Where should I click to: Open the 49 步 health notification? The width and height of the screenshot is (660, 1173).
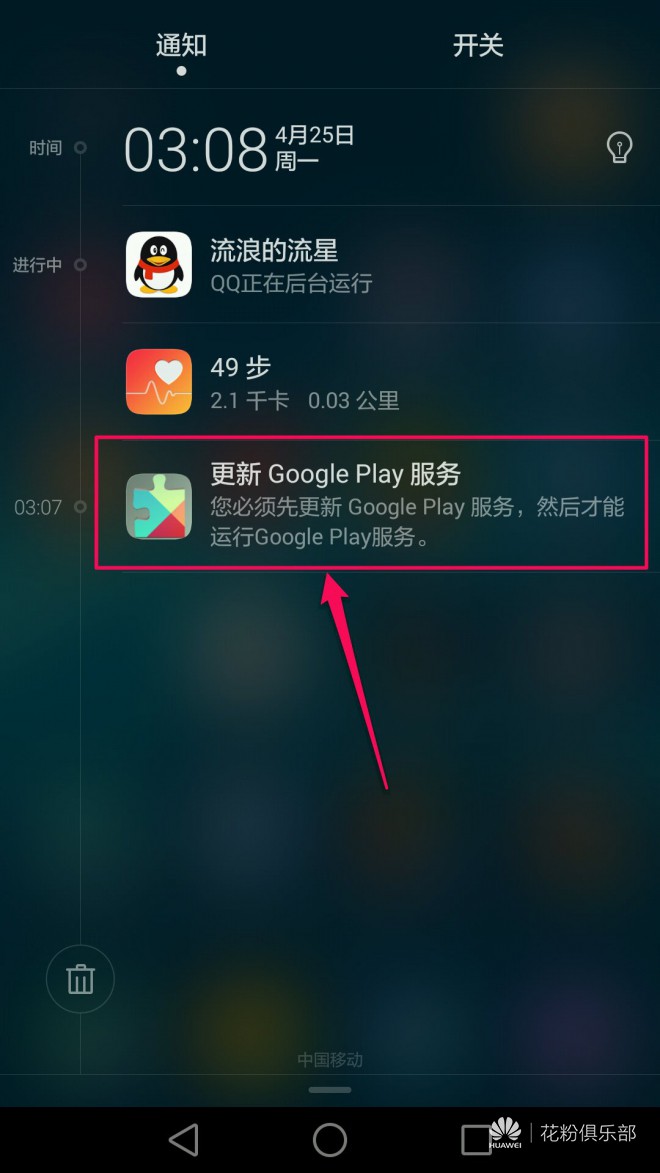(x=391, y=382)
